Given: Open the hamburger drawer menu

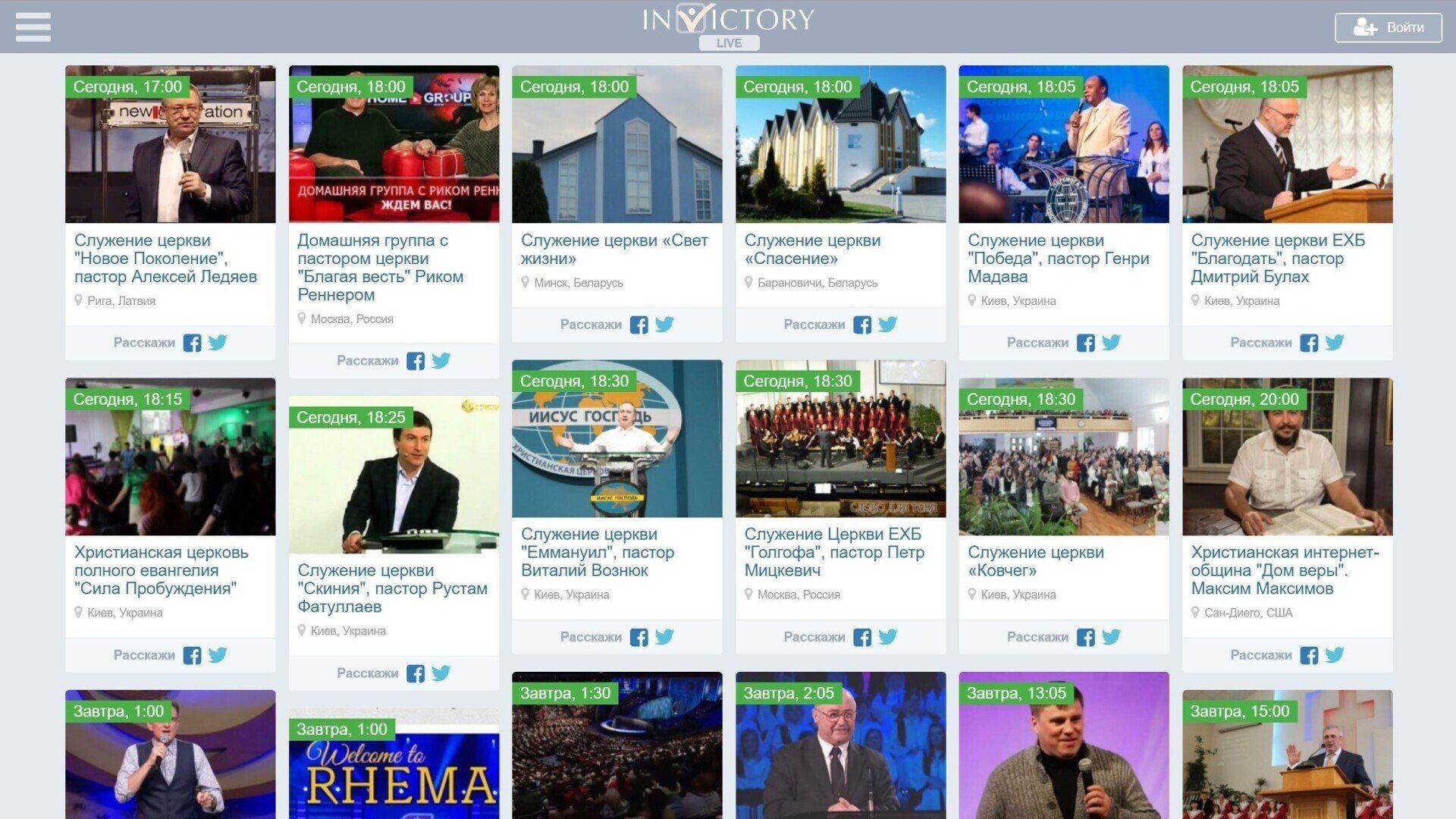Looking at the screenshot, I should [33, 27].
